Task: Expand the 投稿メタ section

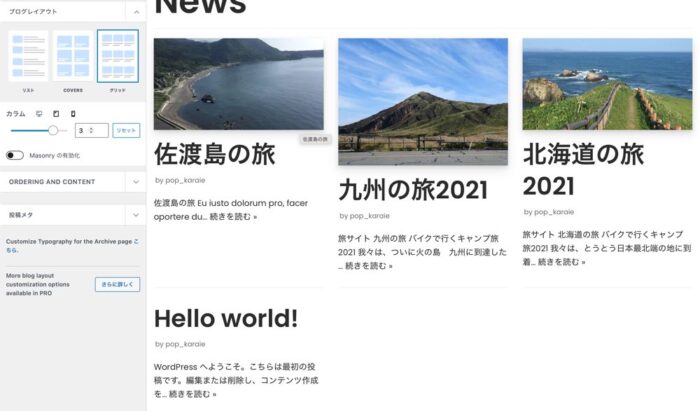Action: click(x=136, y=214)
